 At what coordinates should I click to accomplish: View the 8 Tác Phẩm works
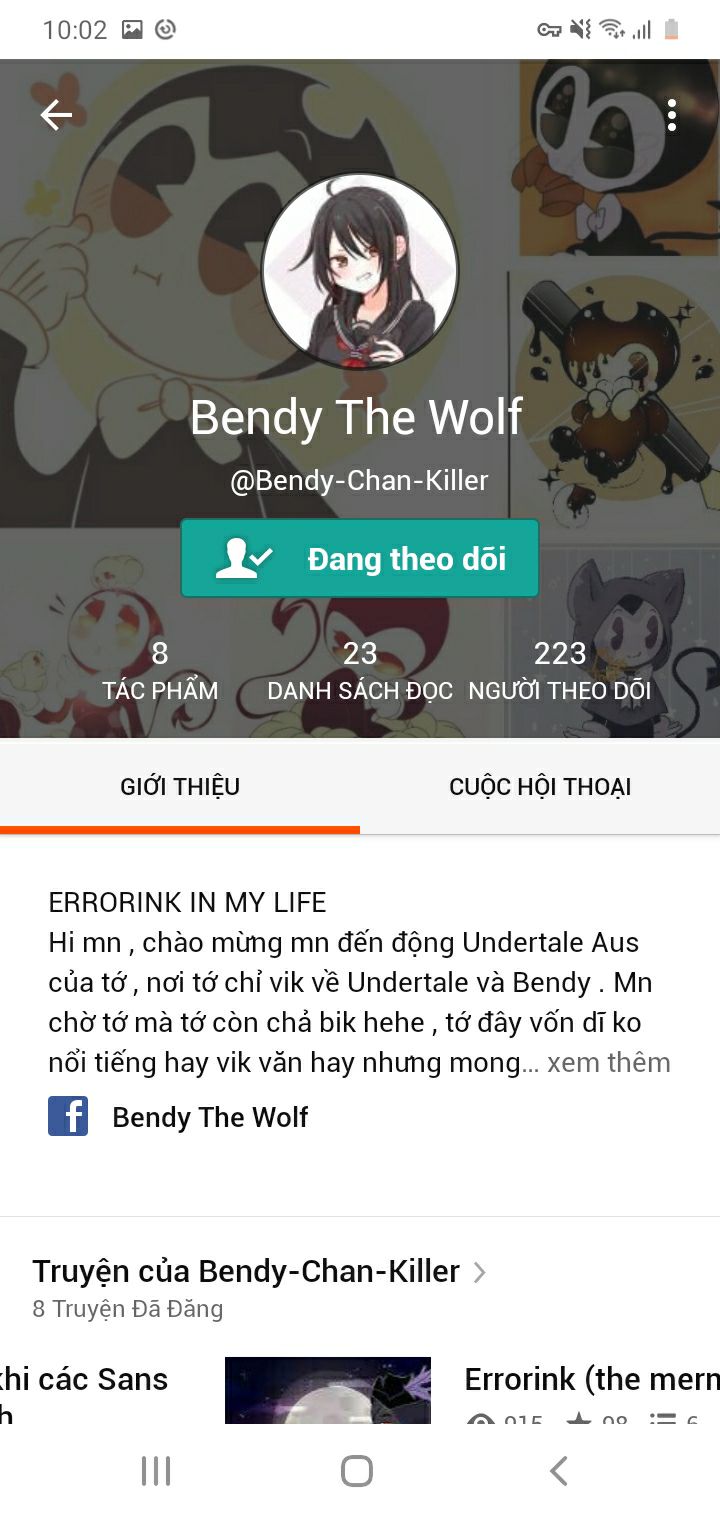(x=160, y=671)
